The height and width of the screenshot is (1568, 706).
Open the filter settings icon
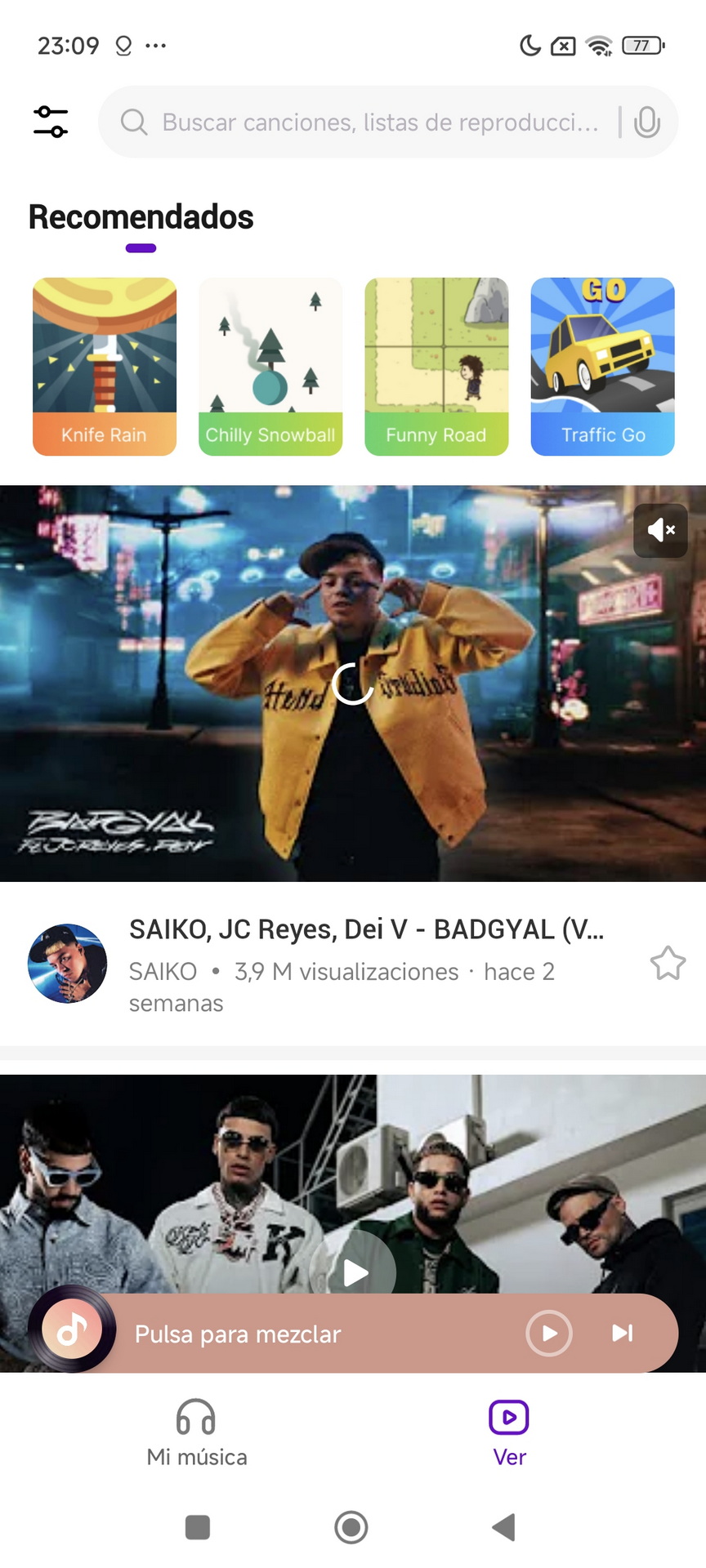(x=51, y=122)
